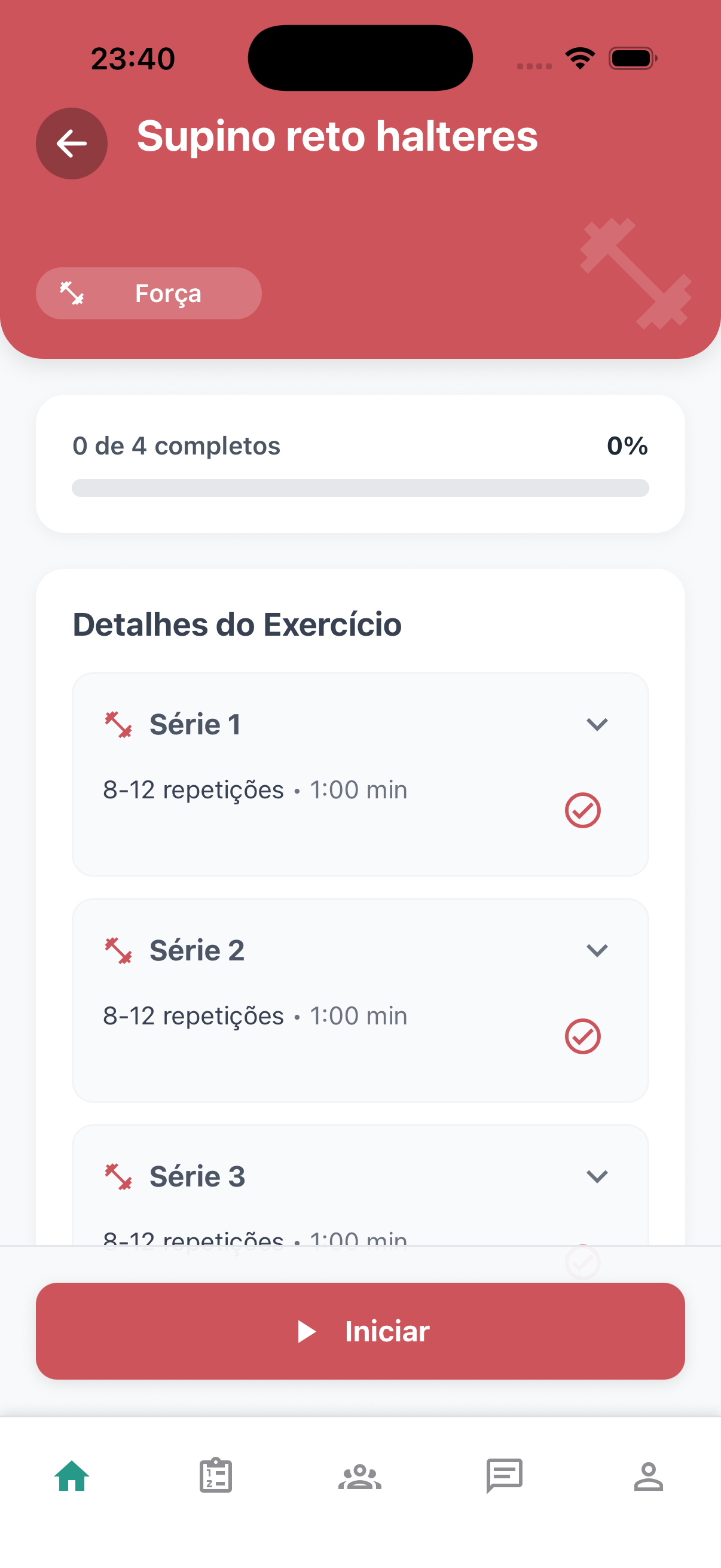Mark Série 1 as complete

pos(583,810)
